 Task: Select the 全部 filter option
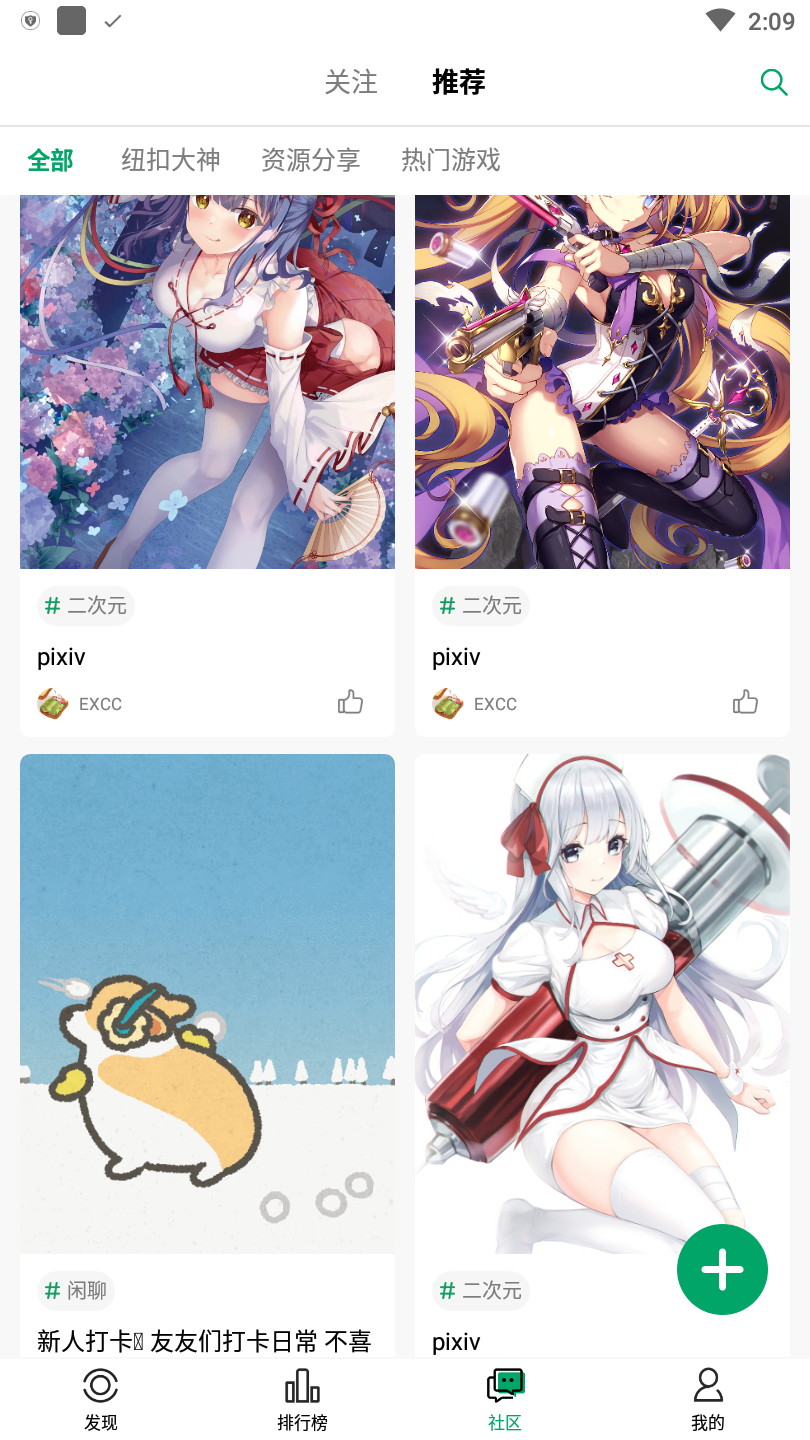point(51,160)
